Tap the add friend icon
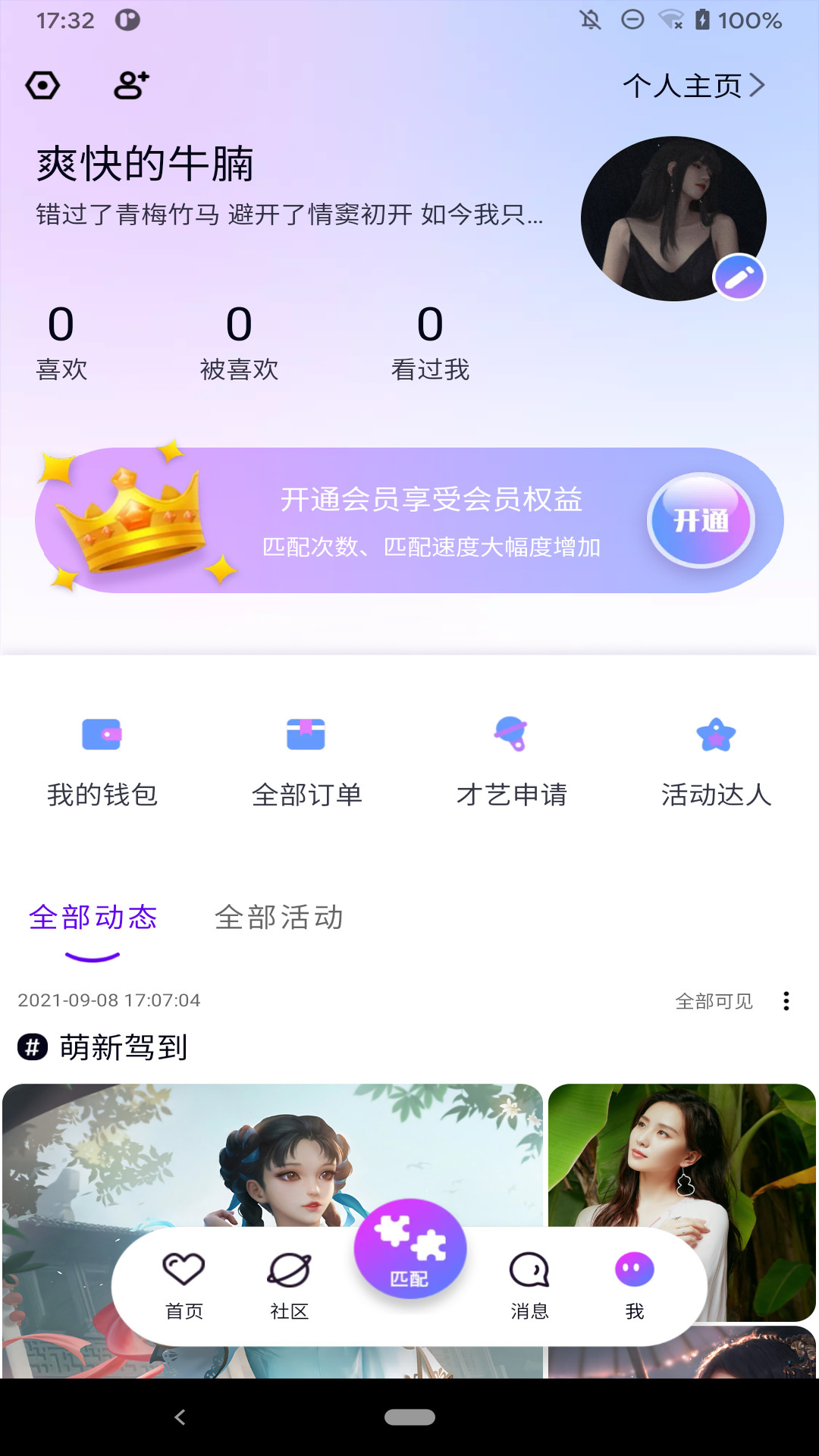The image size is (819, 1456). [130, 86]
